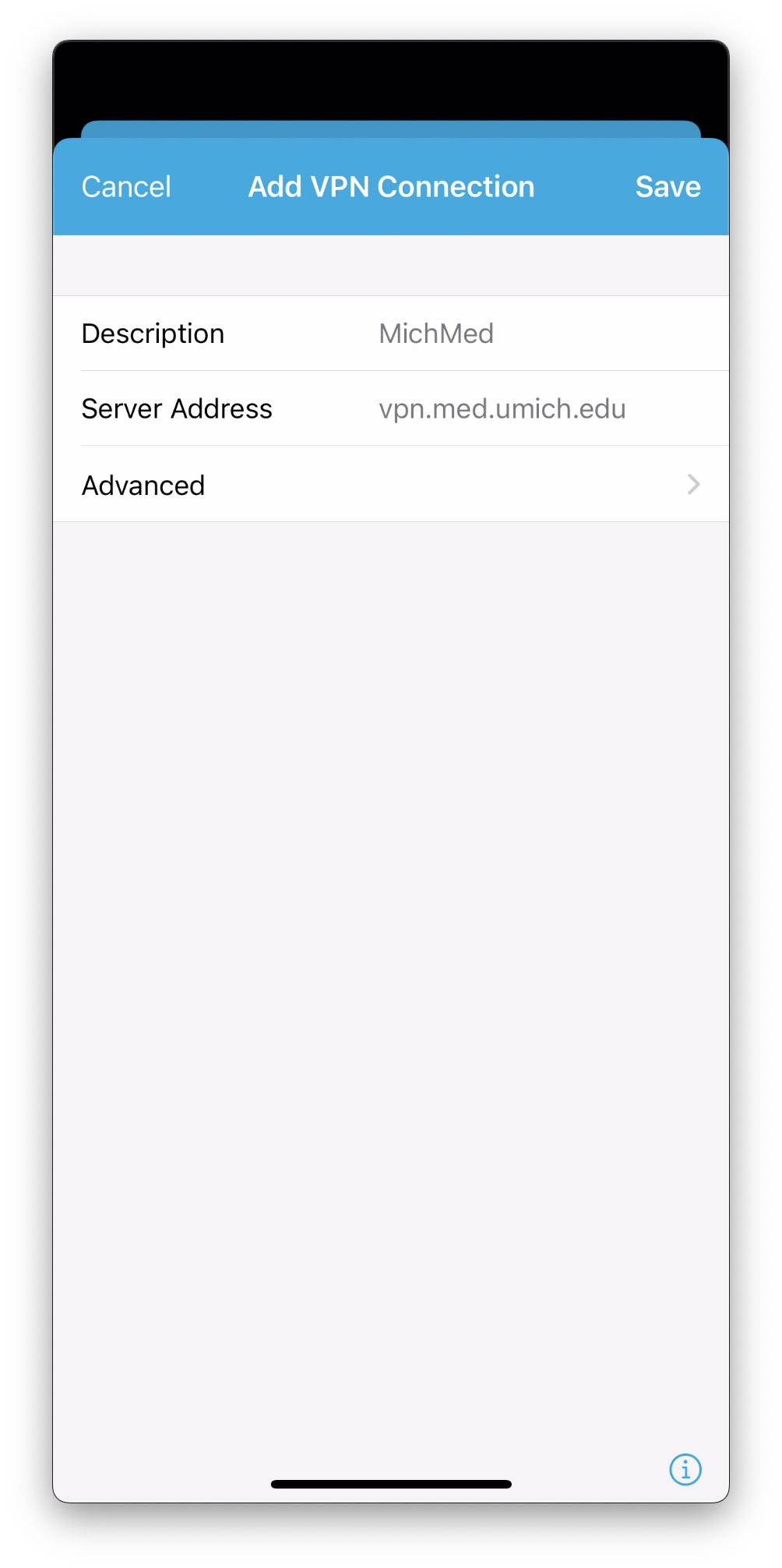Open the info icon
This screenshot has height=1568, width=782.
(685, 1470)
